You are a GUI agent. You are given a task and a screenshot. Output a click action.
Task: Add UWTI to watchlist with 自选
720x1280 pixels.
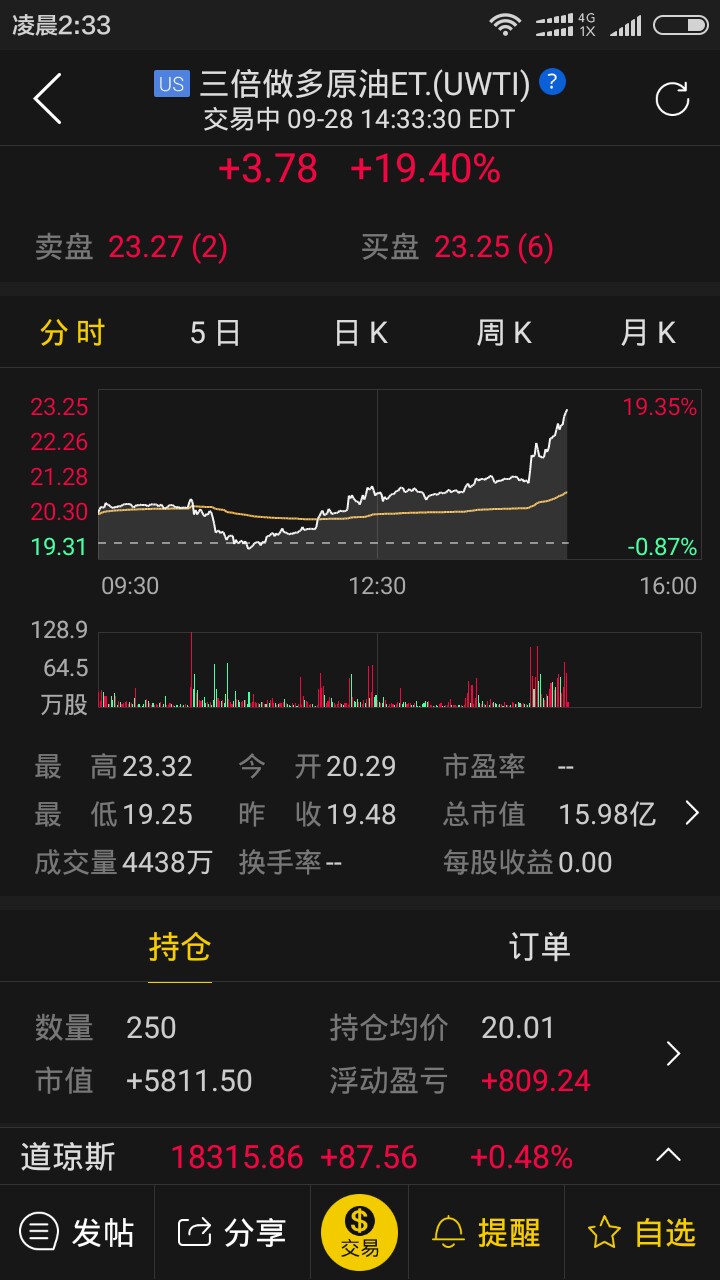[642, 1233]
